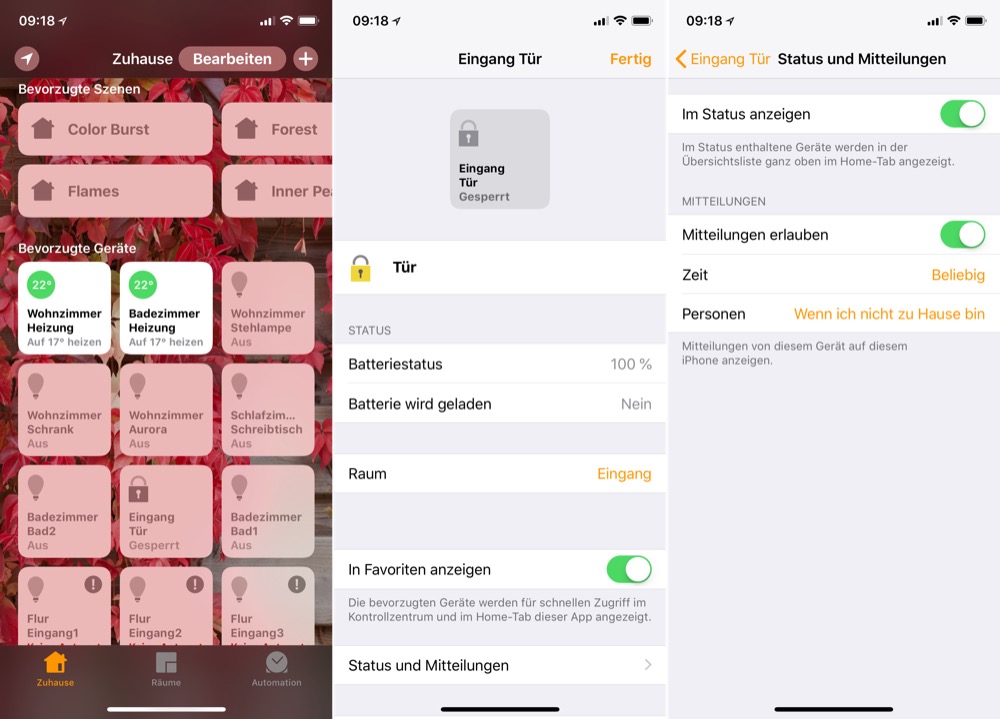Add a new accessory with plus icon
Screen dimensions: 1000x719
click(306, 59)
